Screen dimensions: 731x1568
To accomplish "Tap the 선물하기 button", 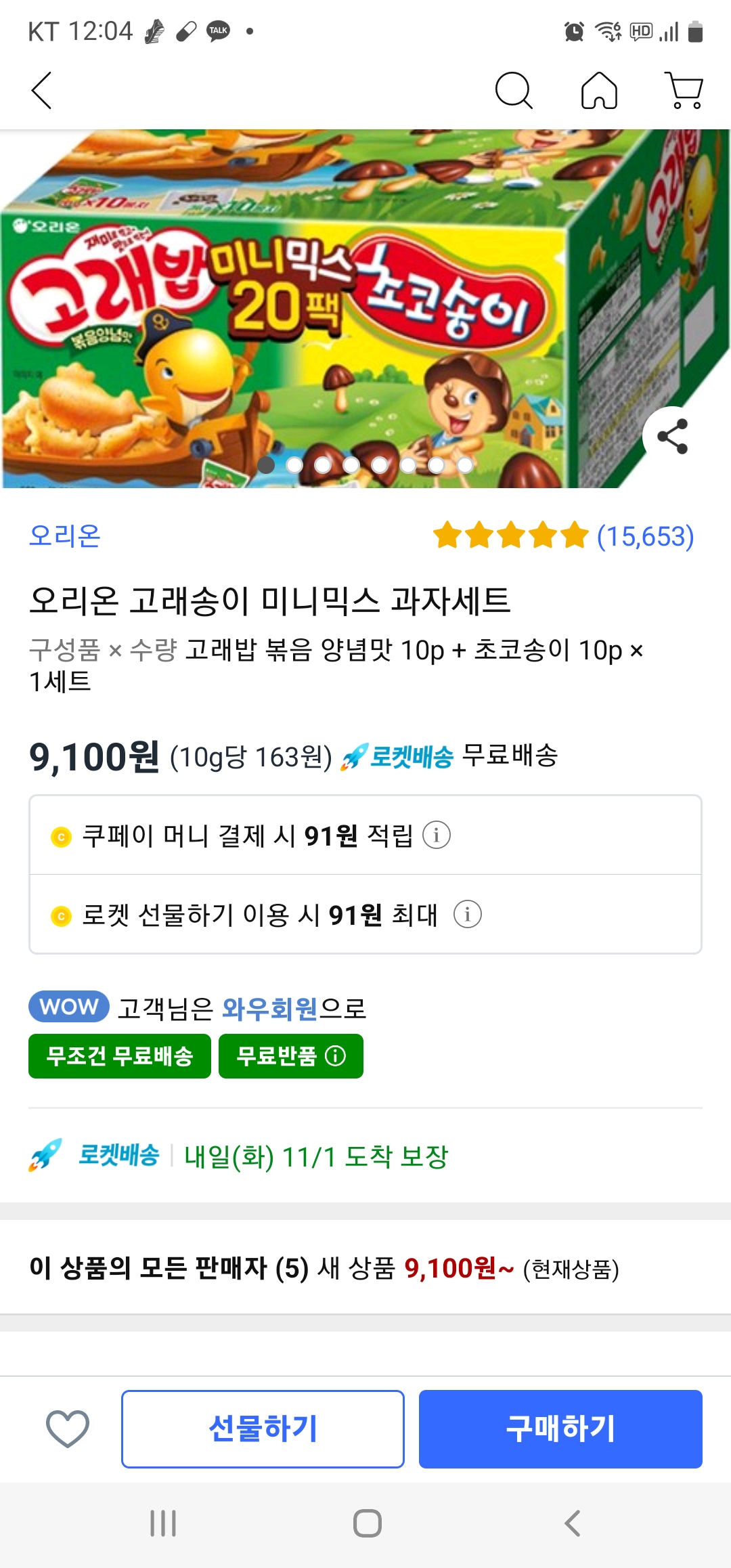I will coord(263,1429).
